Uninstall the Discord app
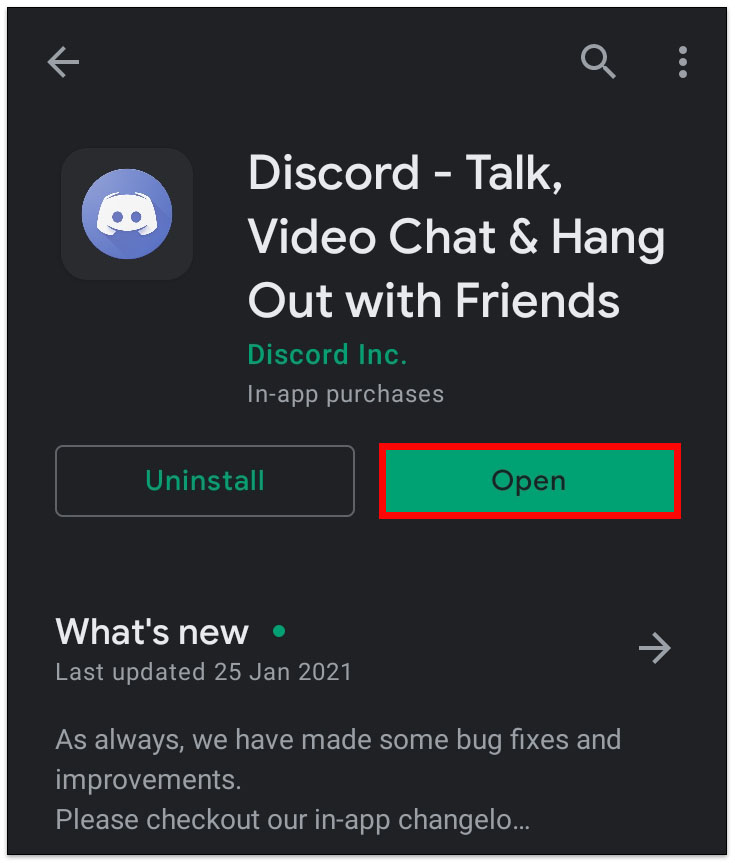This screenshot has width=735, height=863. click(205, 481)
